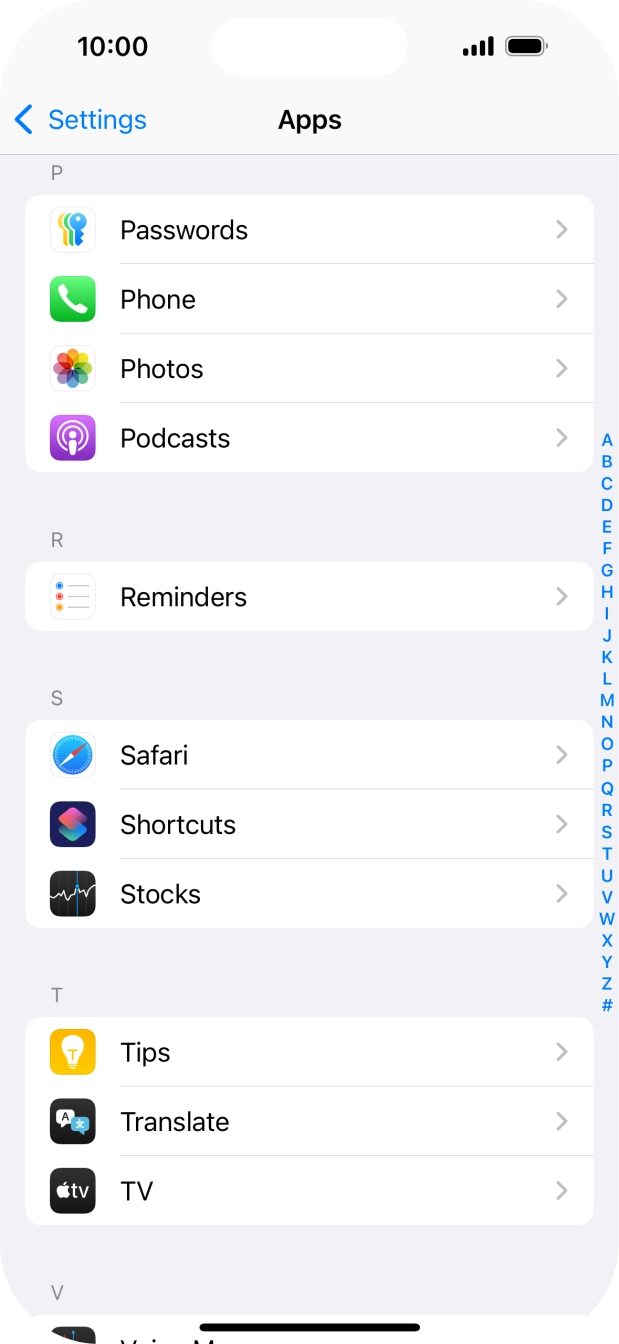Jump to the # index section
Image resolution: width=619 pixels, height=1344 pixels.
(x=607, y=1005)
